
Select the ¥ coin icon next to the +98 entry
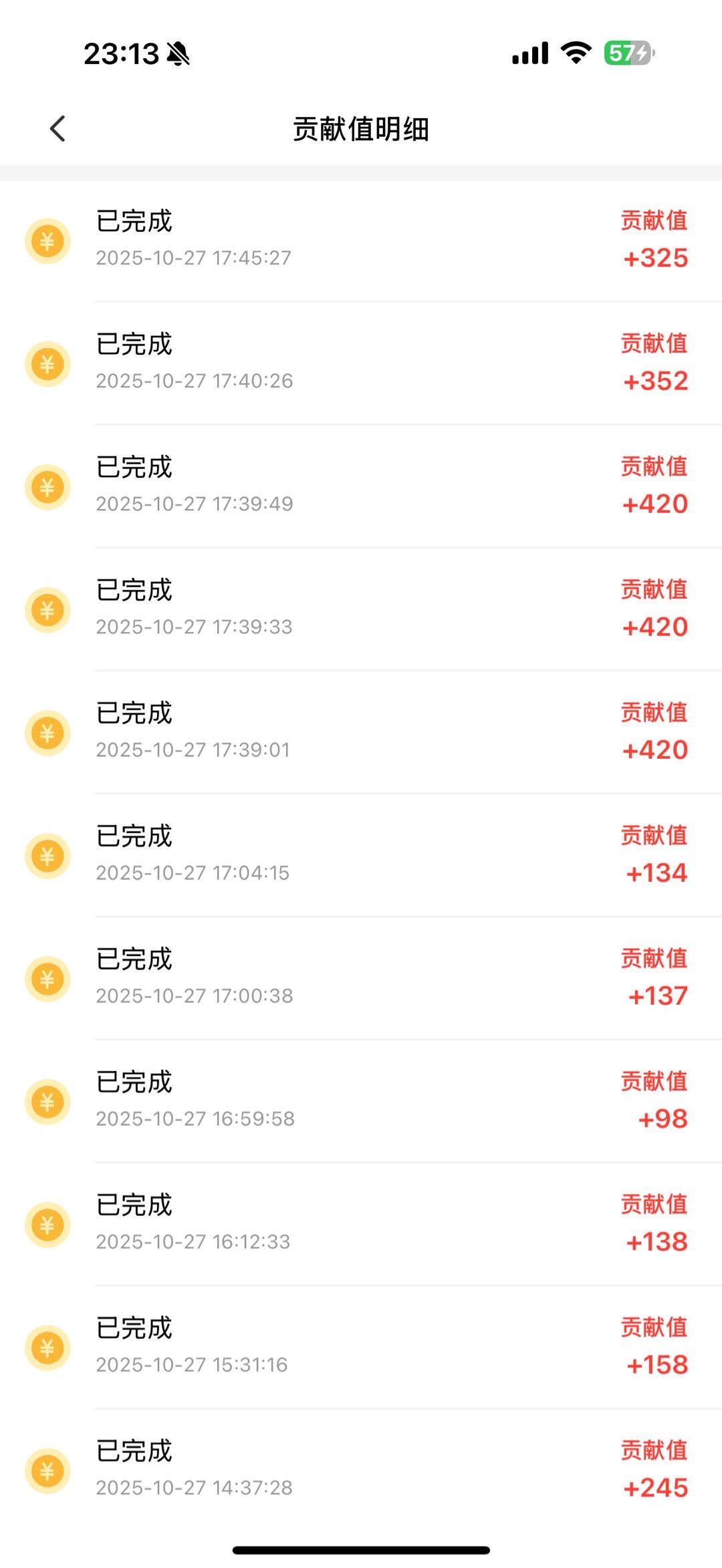click(47, 1101)
